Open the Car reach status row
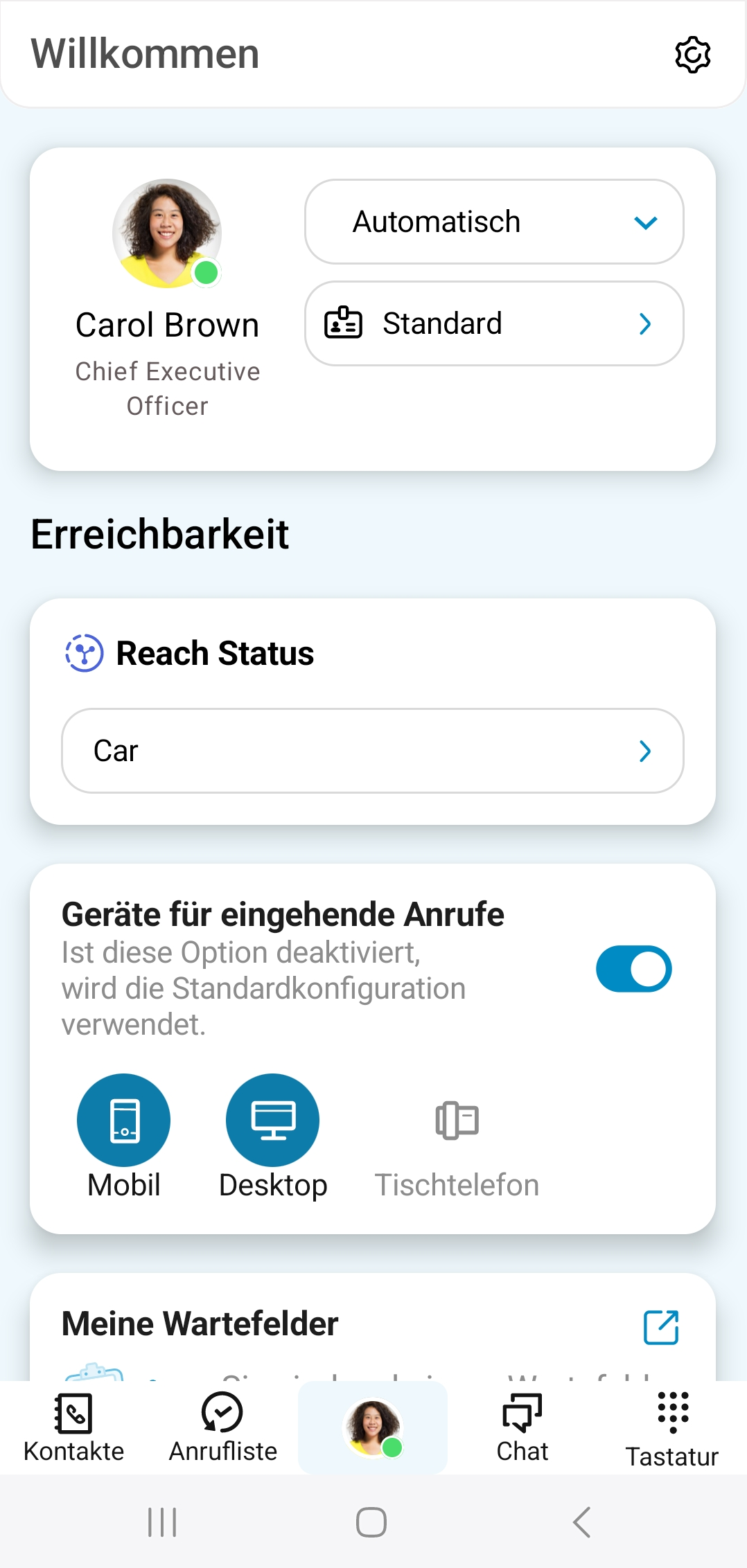This screenshot has width=747, height=1568. pos(373,751)
